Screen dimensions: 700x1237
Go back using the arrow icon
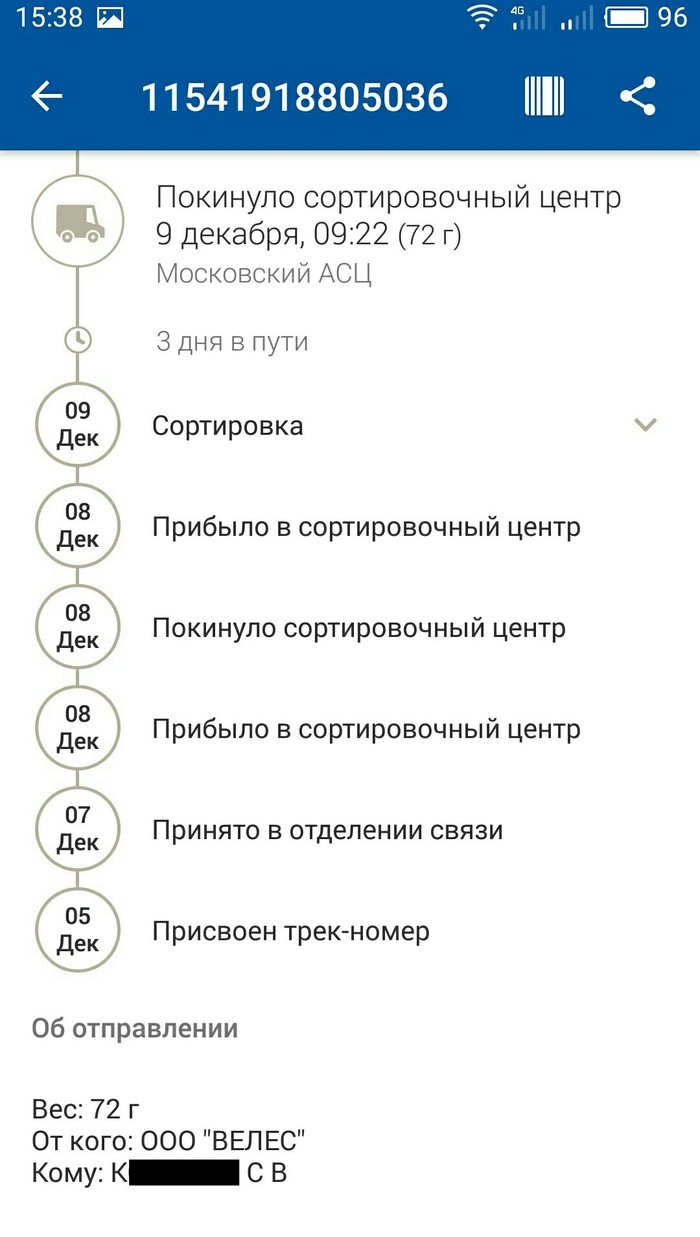tap(47, 97)
